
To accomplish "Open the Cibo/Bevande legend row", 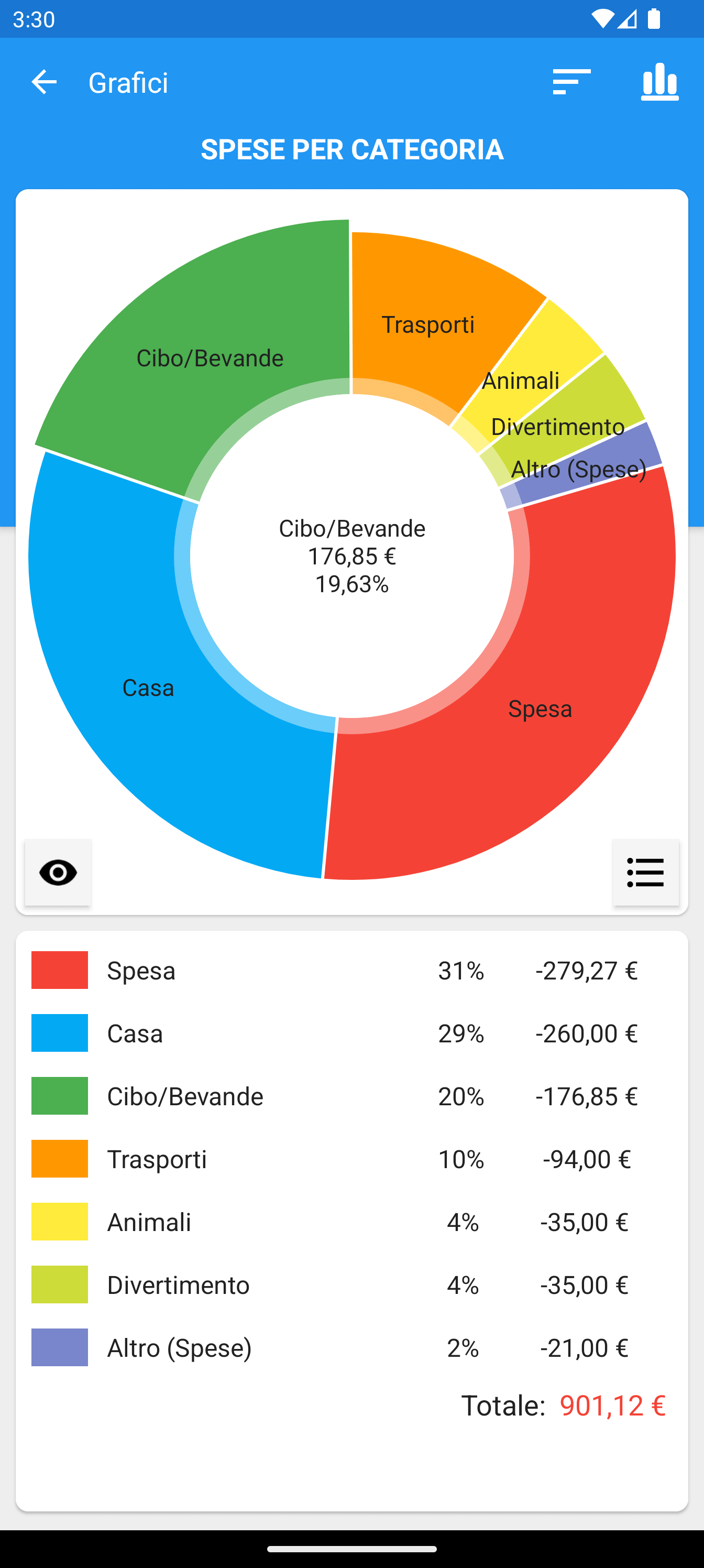I will [351, 1096].
